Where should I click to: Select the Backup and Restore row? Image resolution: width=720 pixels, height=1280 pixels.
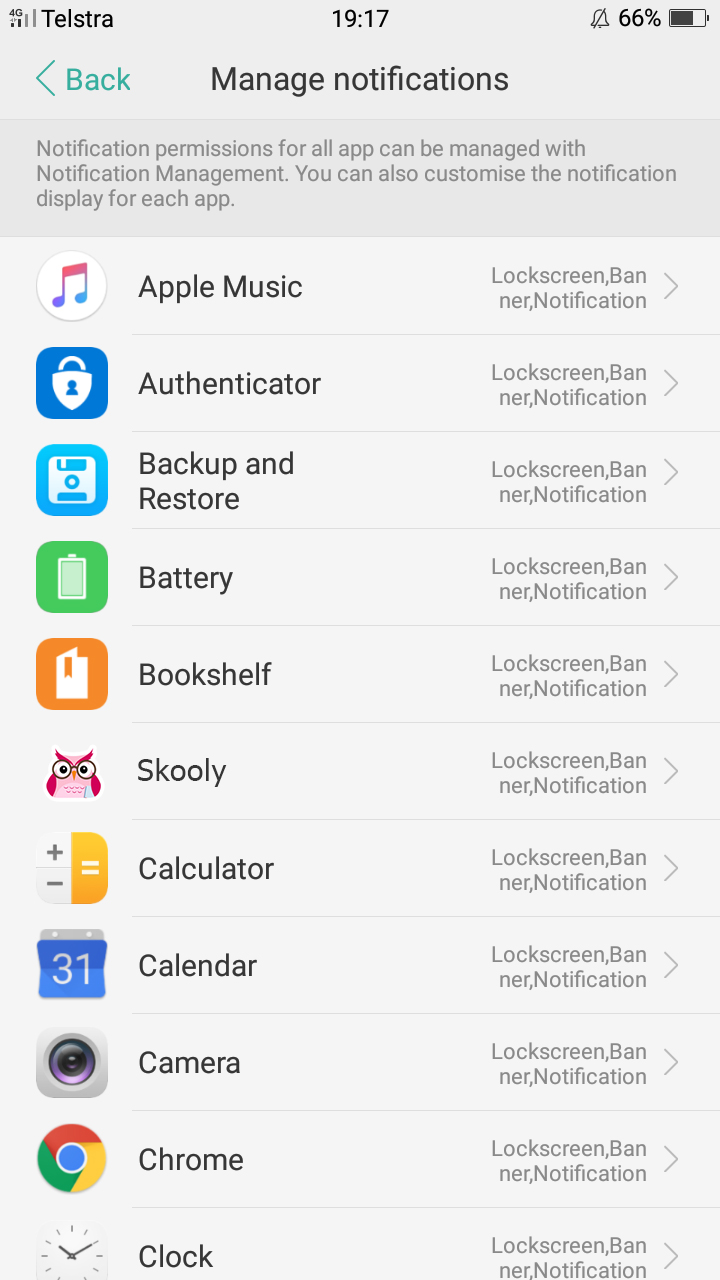click(x=360, y=481)
